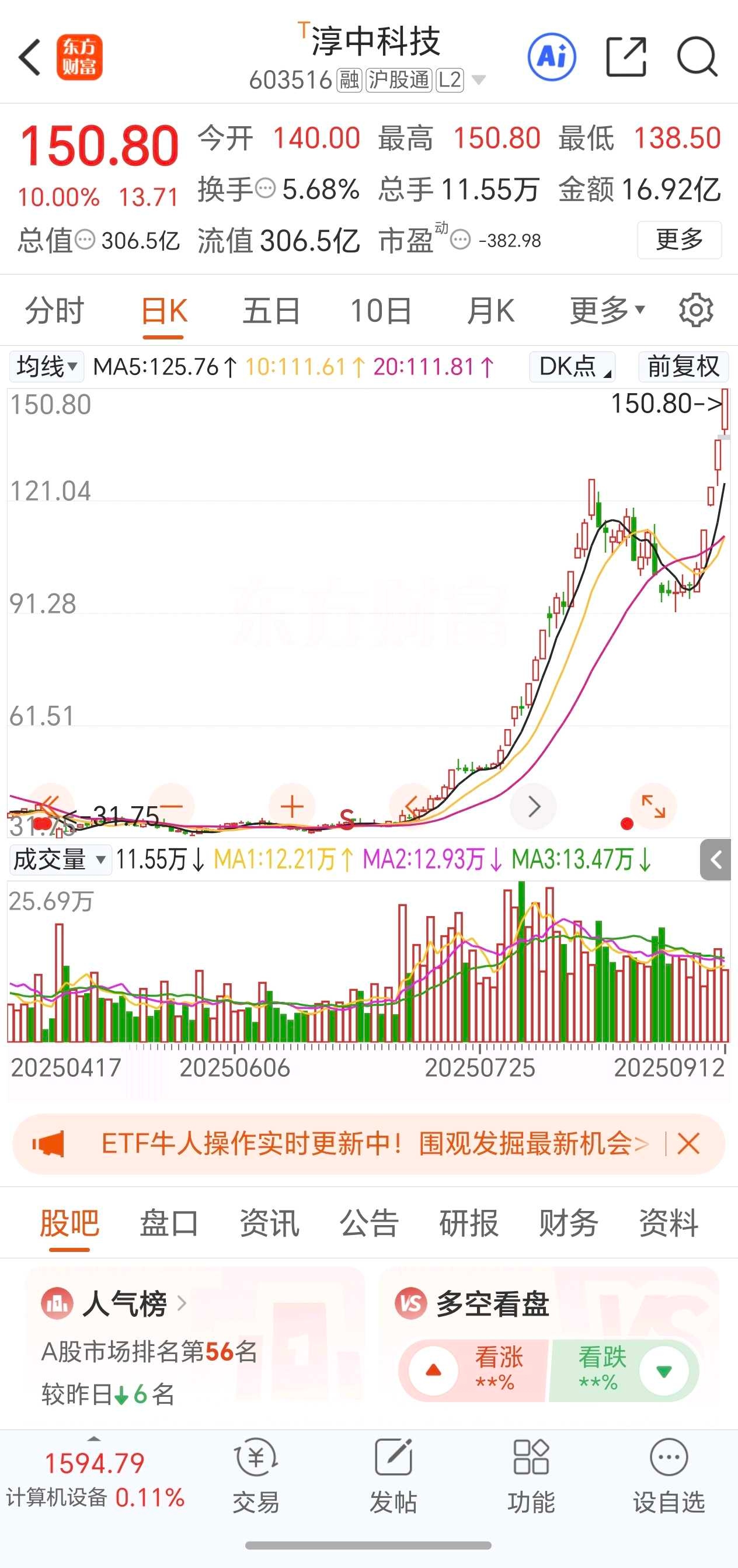
Task: Tap 更多 button beside 市盈
Action: coord(679,240)
